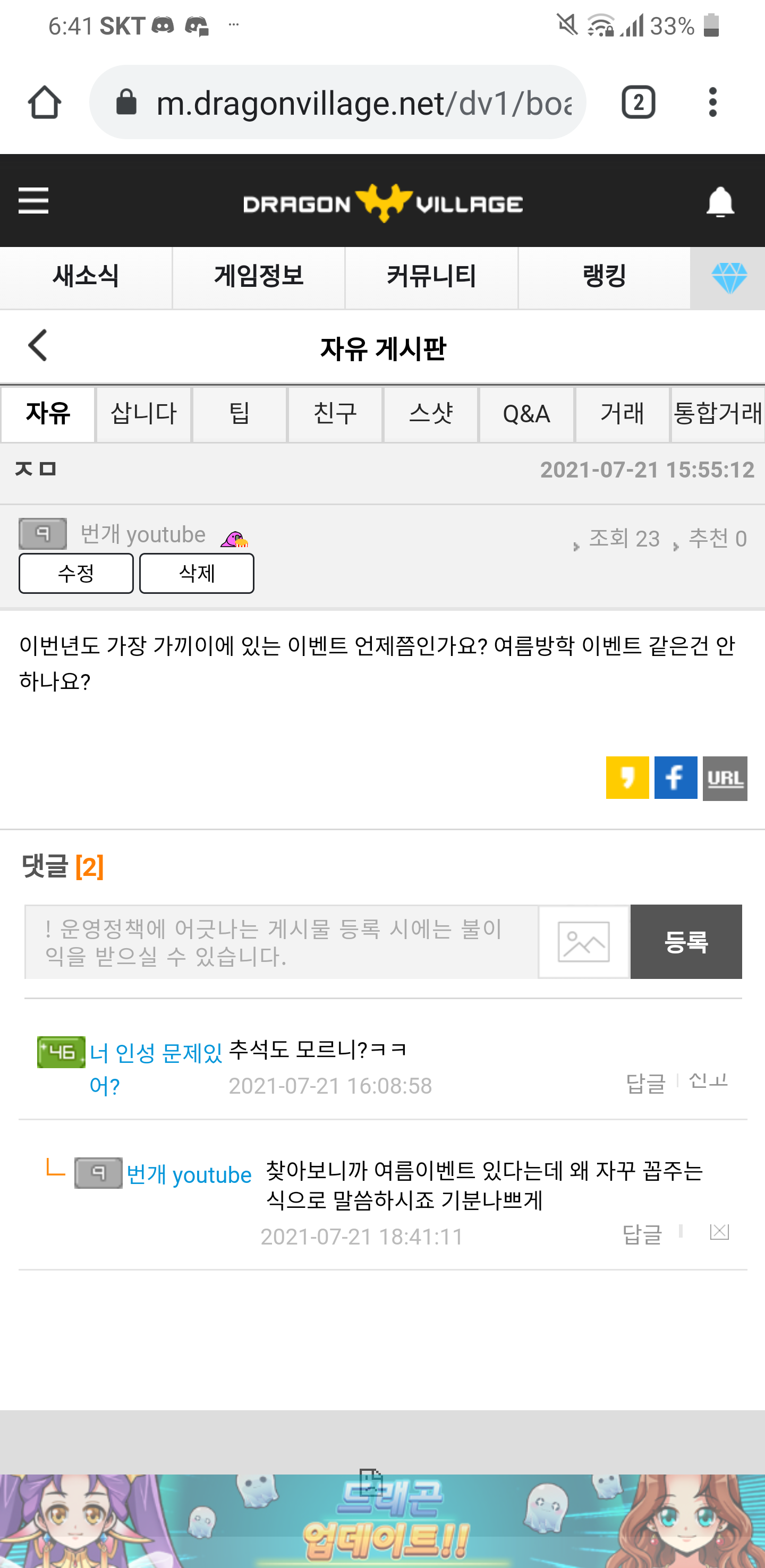Edit the post with 수정
Viewport: 765px width, 1568px height.
pyautogui.click(x=76, y=573)
